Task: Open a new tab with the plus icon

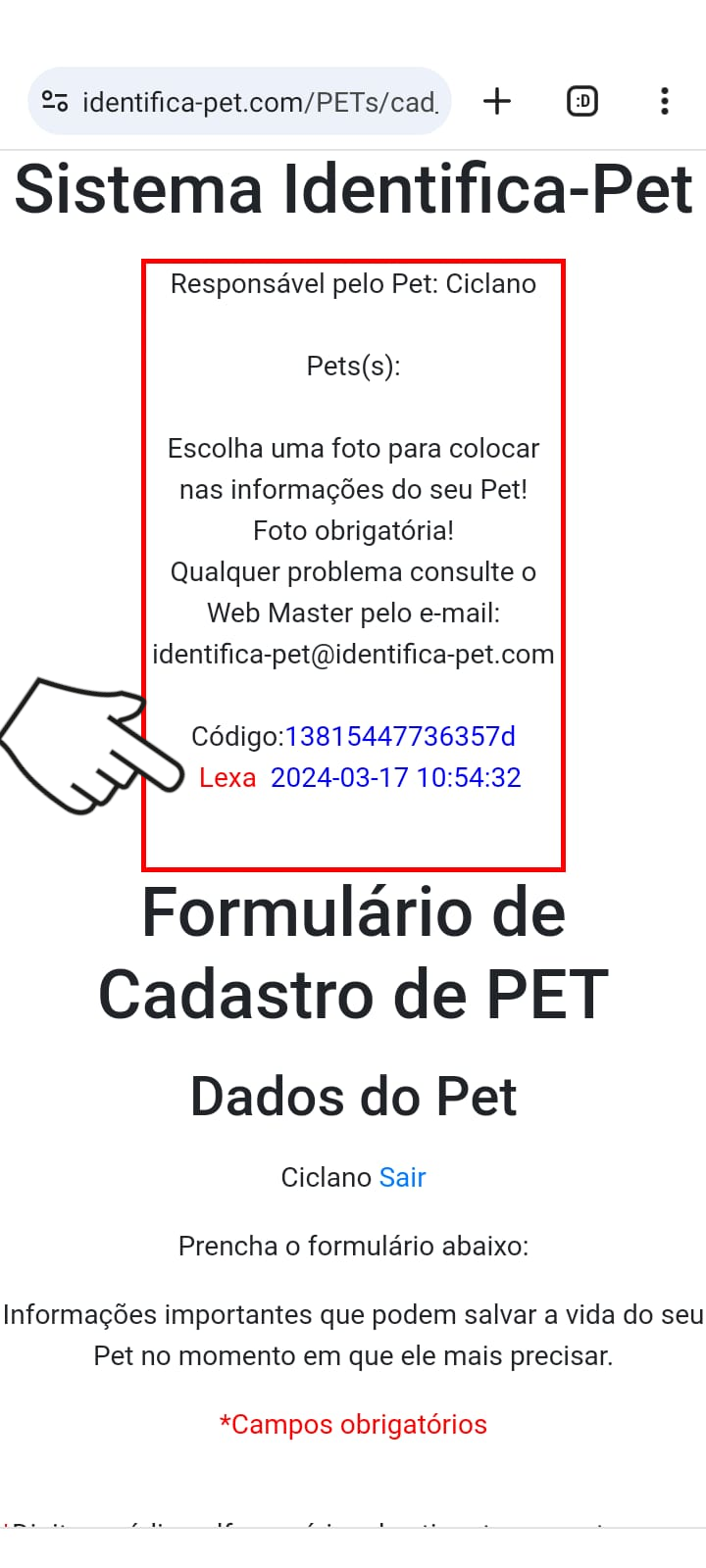Action: pyautogui.click(x=497, y=101)
